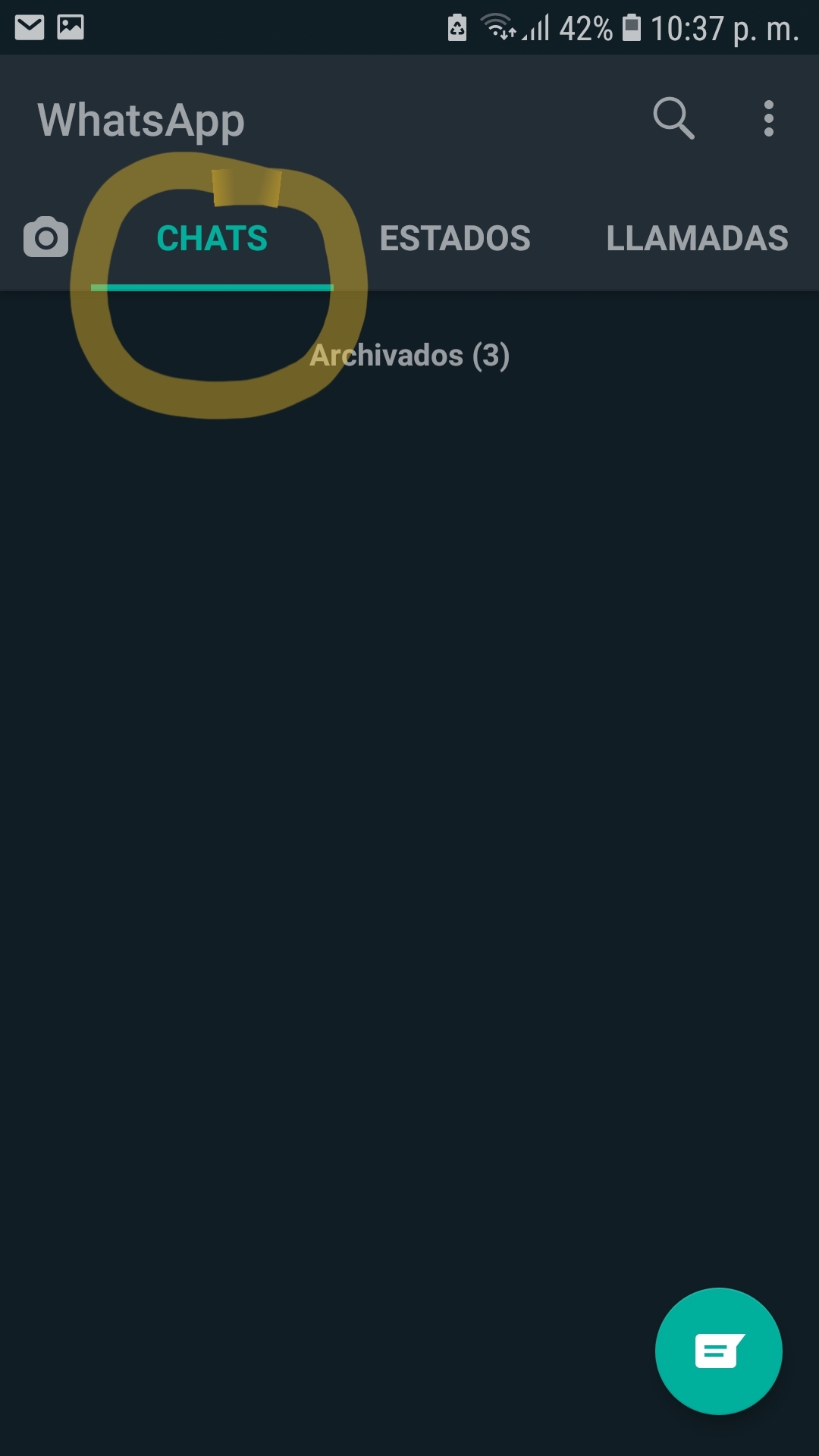Open the search icon
This screenshot has height=1456, width=819.
pos(673,118)
